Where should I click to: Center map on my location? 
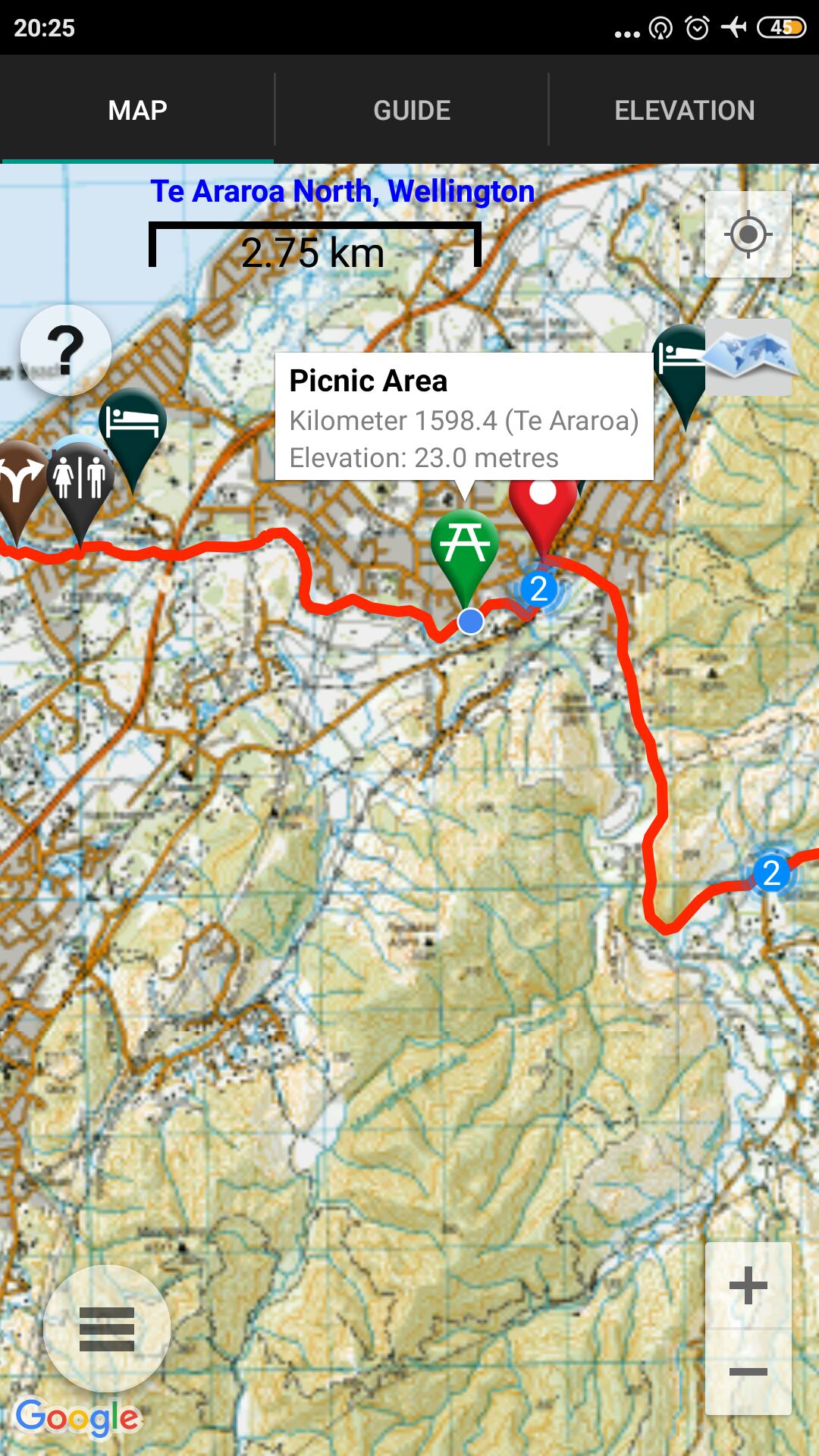(748, 234)
